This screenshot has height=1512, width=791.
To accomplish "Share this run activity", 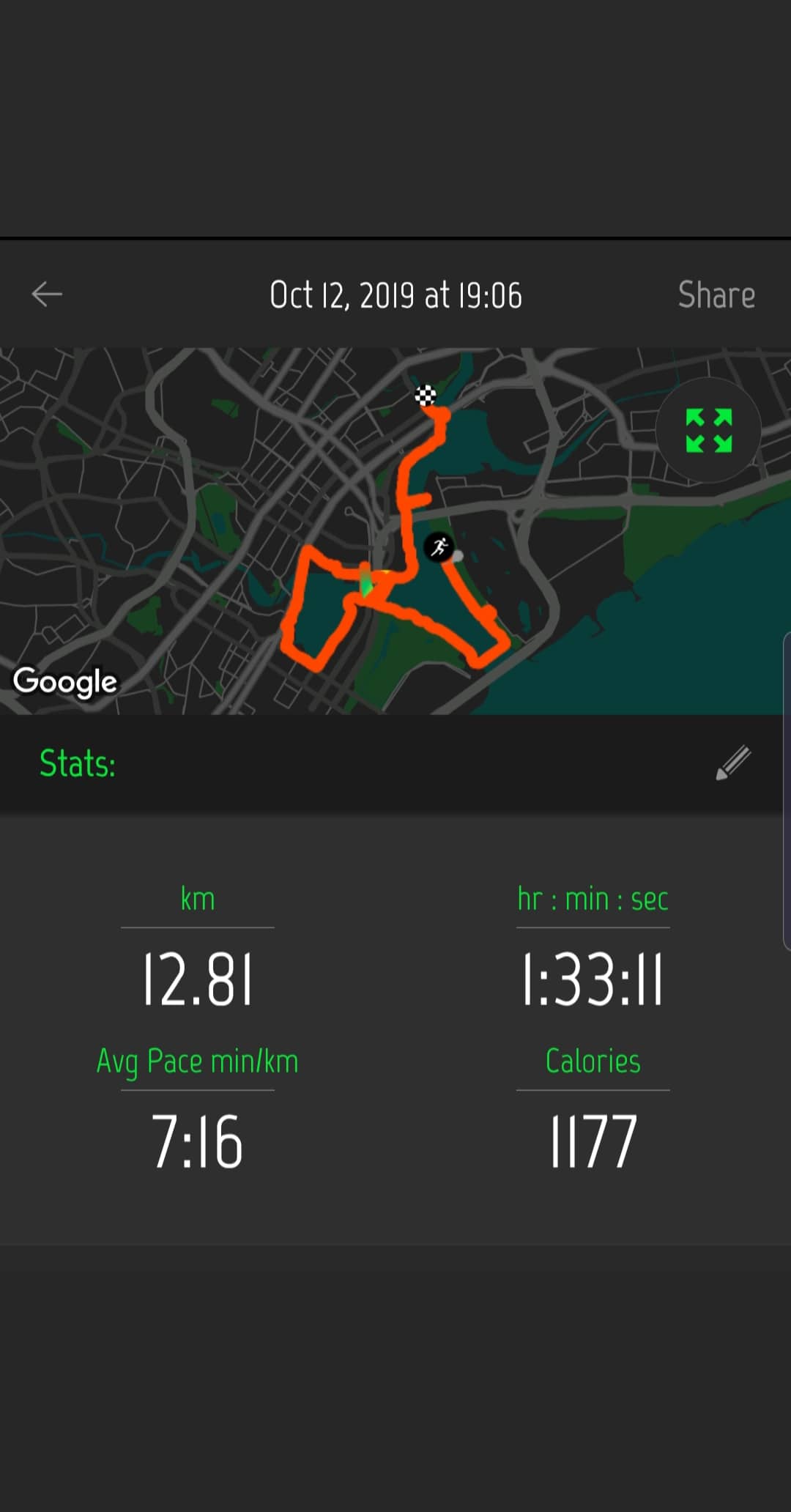I will coord(716,295).
